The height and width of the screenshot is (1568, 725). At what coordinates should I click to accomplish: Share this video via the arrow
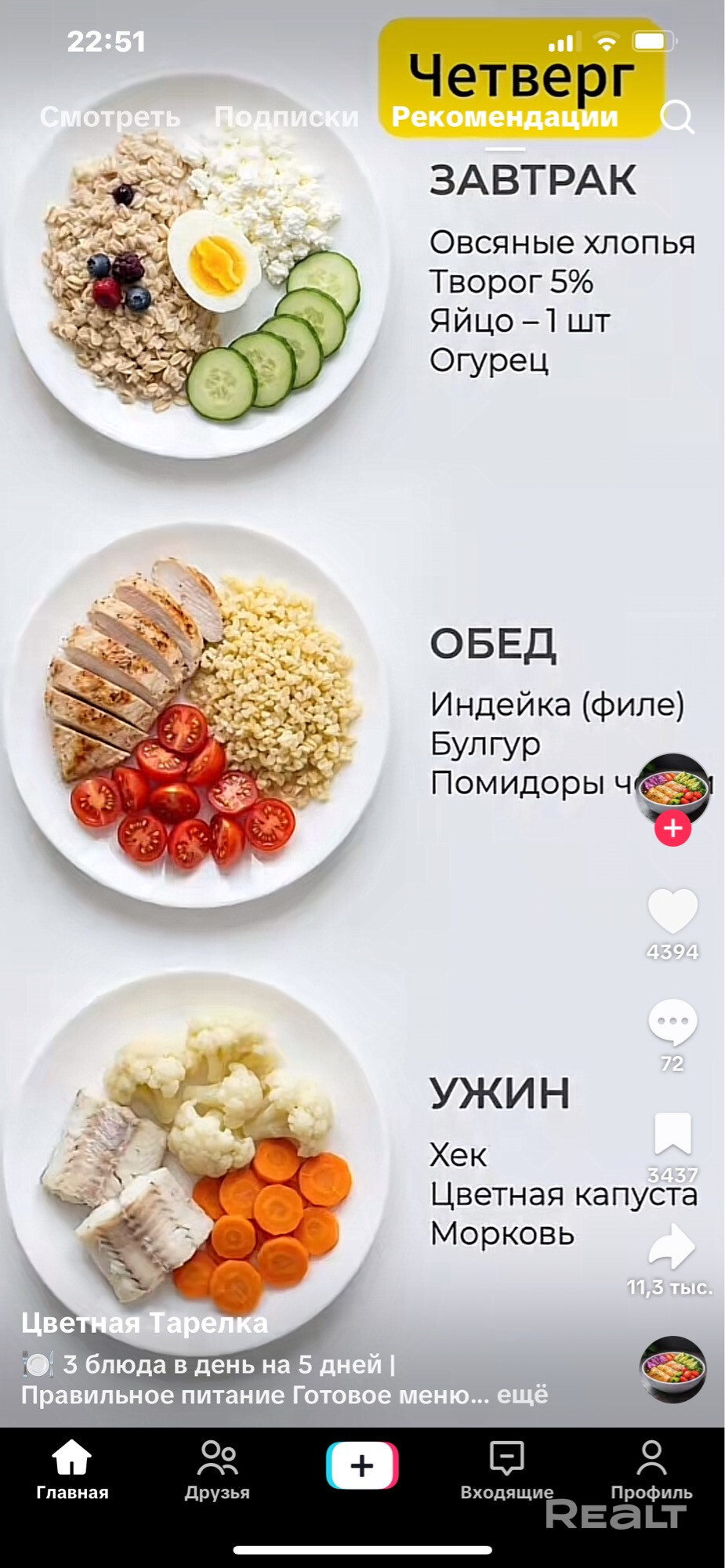(672, 1247)
